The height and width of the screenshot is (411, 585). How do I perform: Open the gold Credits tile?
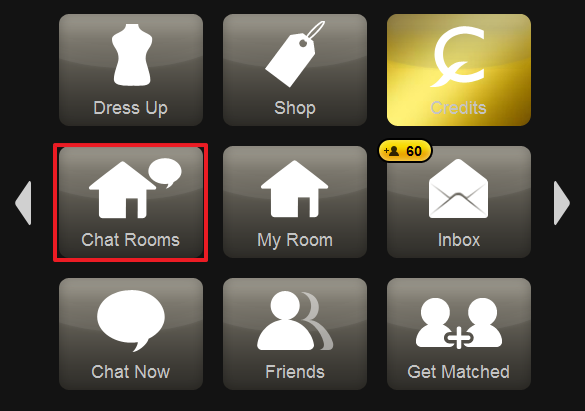point(459,70)
